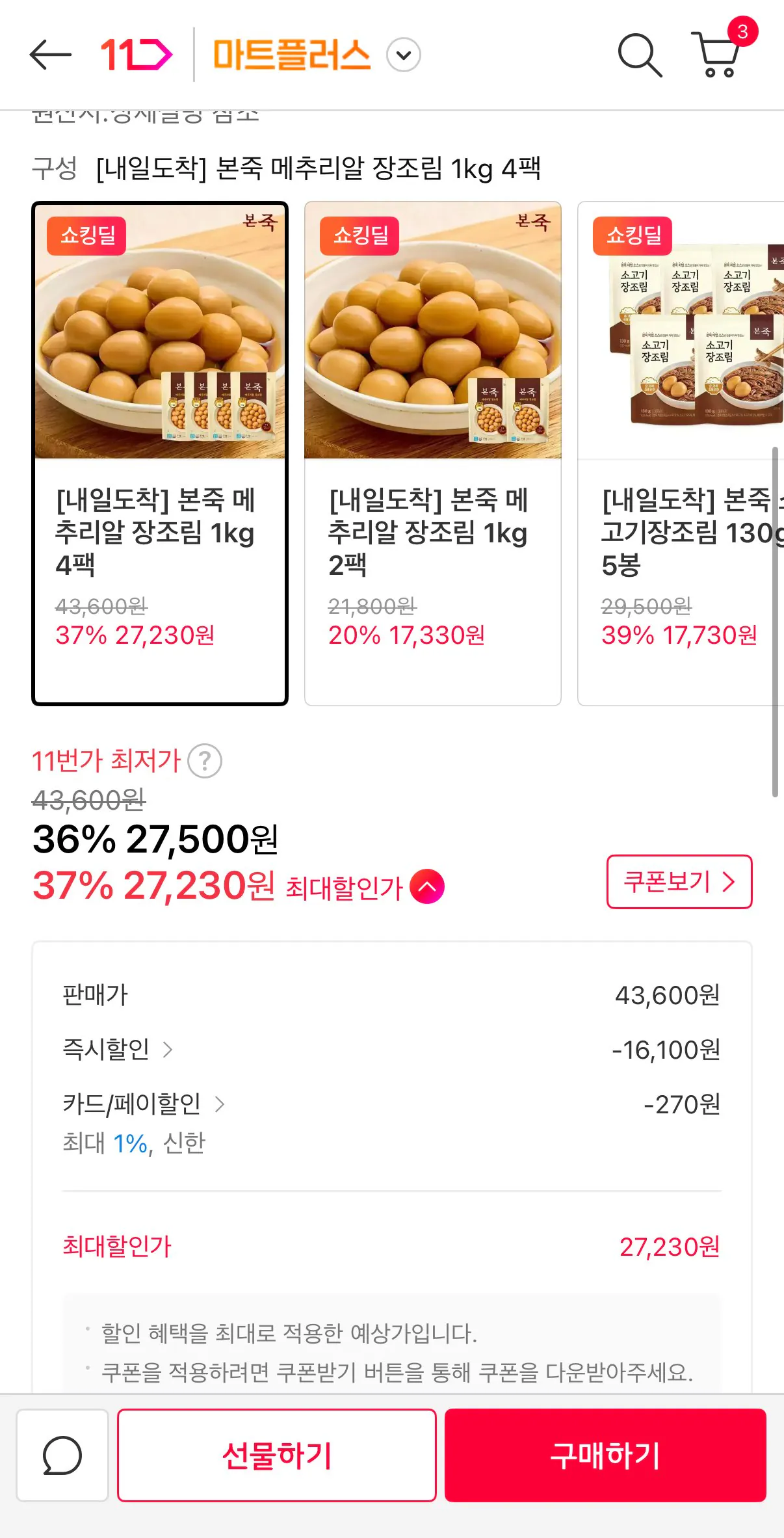The height and width of the screenshot is (1538, 784).
Task: Tap the 구매하기 purchase button
Action: tap(606, 1457)
